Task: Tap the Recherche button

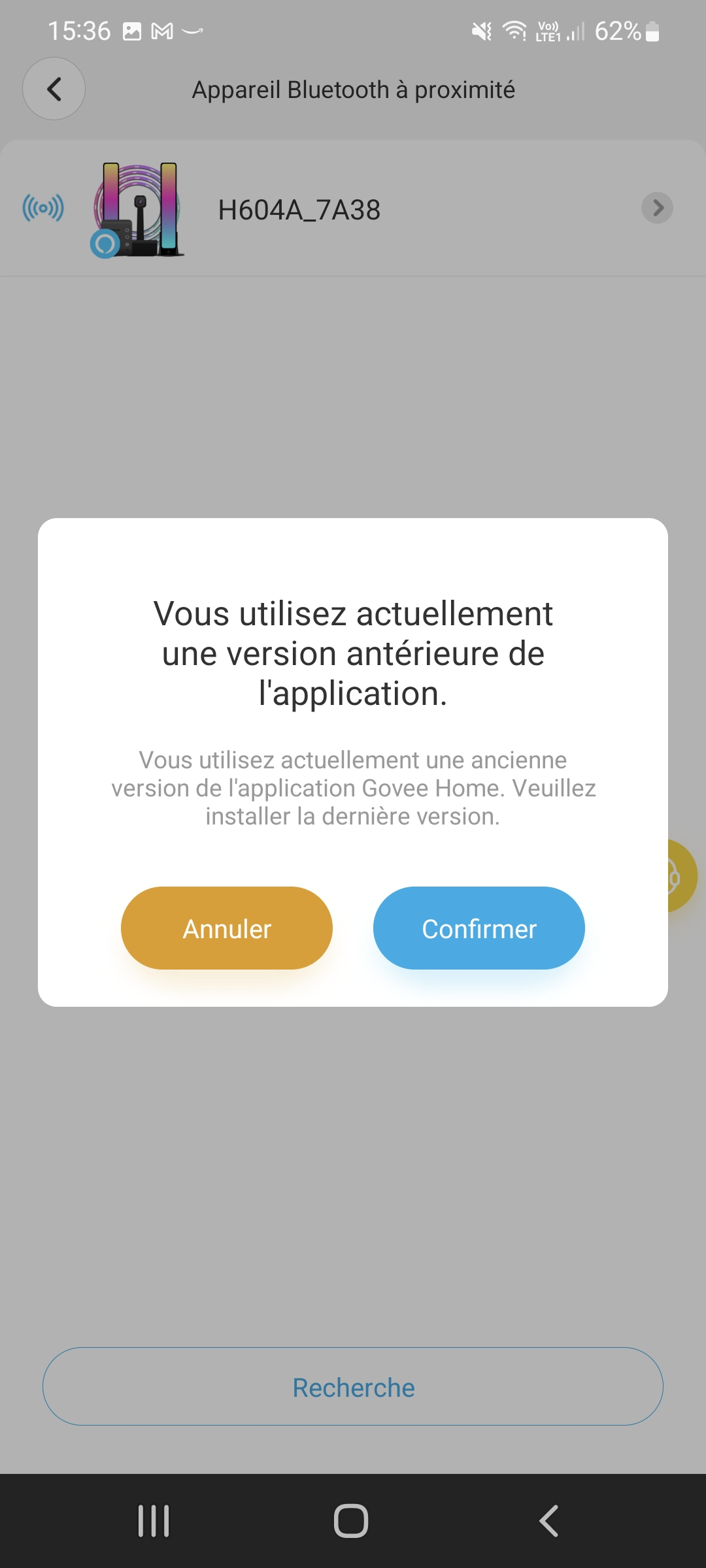Action: coord(353,1386)
